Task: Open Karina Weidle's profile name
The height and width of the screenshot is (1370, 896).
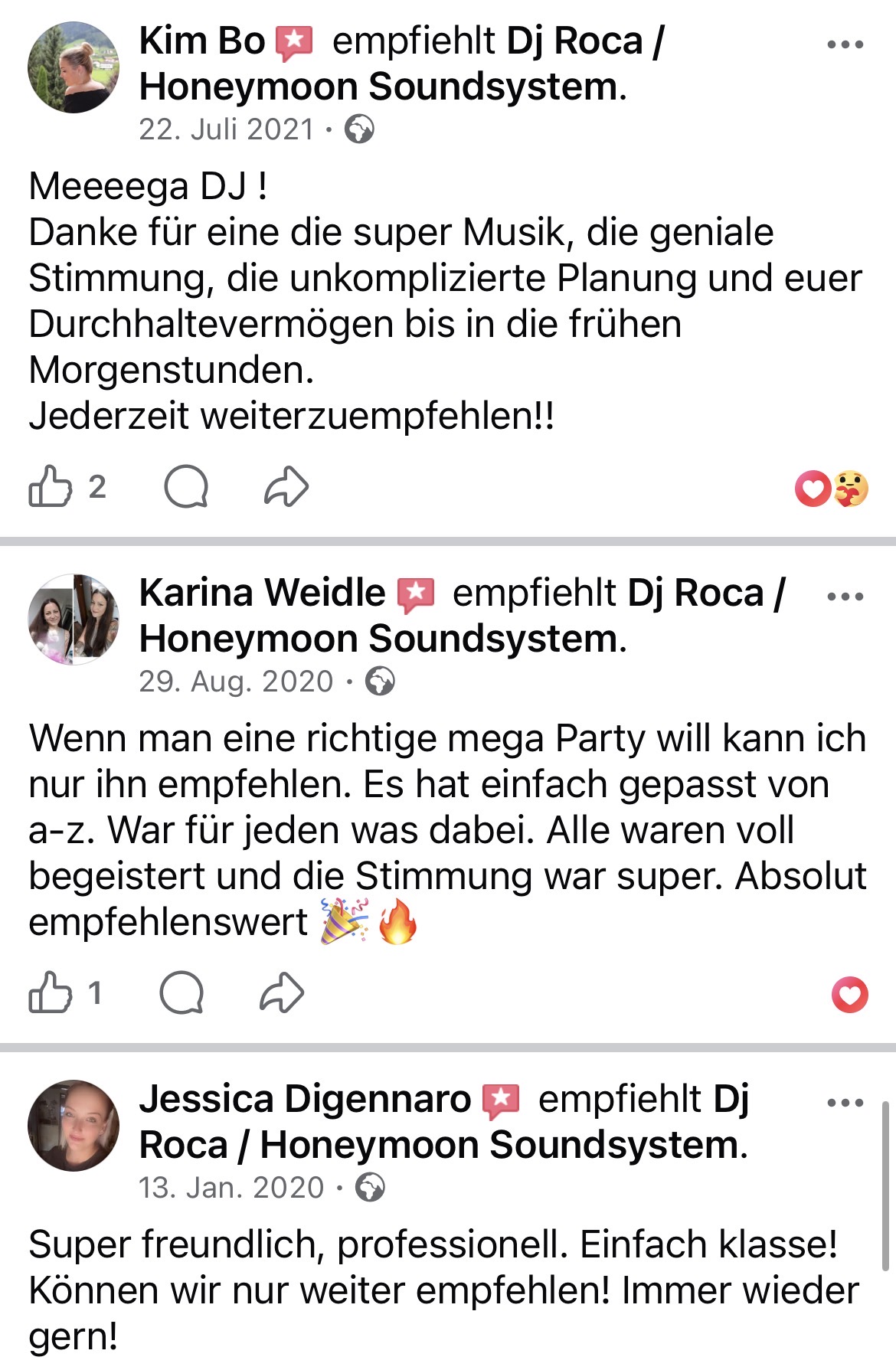Action: [x=262, y=593]
